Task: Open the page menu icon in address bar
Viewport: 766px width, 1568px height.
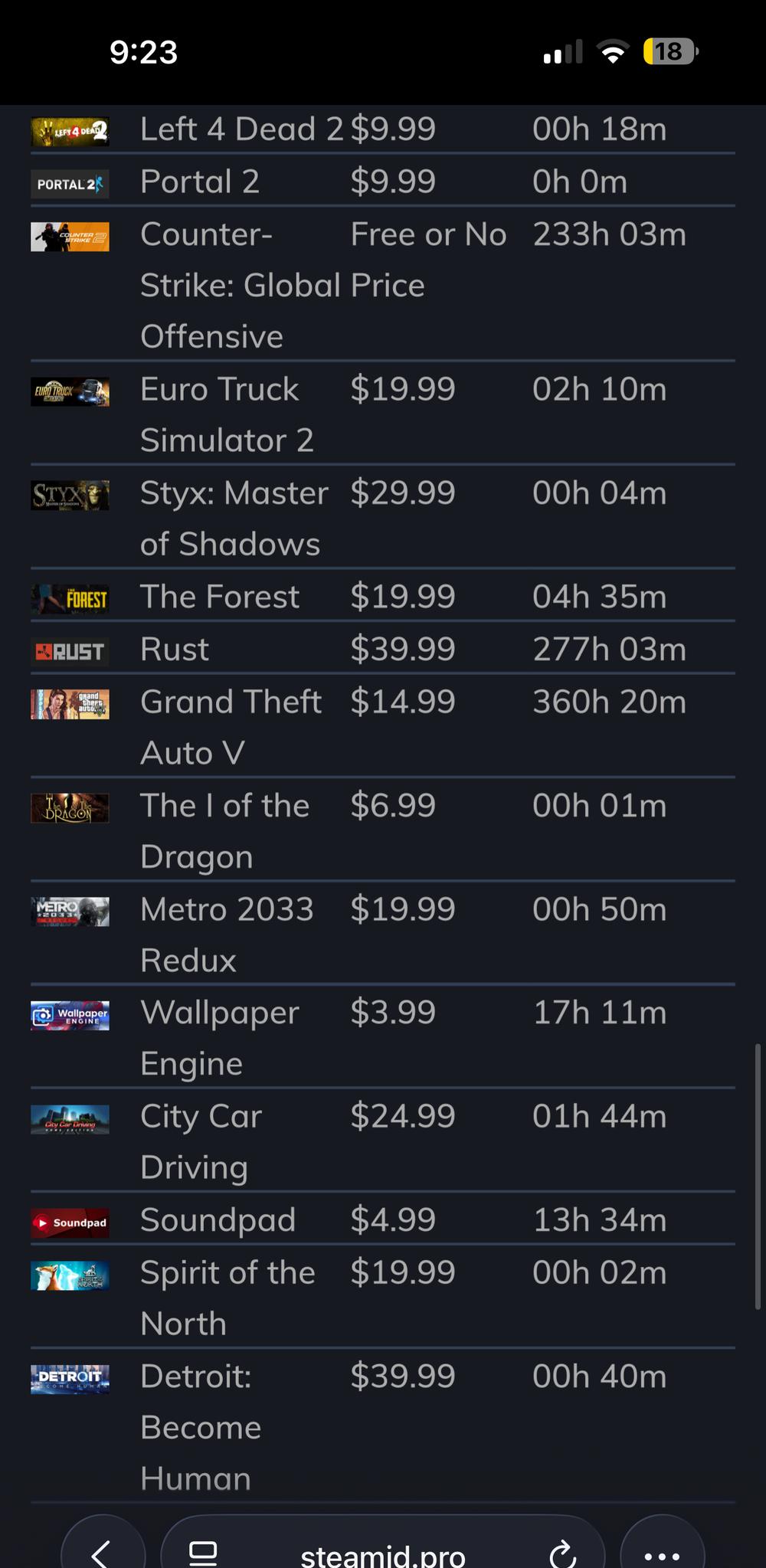Action: point(203,1553)
